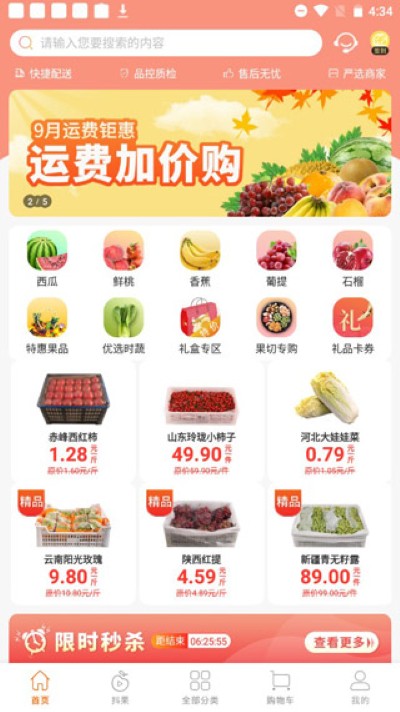Switch to the 购物车 tab
Viewport: 400px width, 712px height.
[x=280, y=687]
